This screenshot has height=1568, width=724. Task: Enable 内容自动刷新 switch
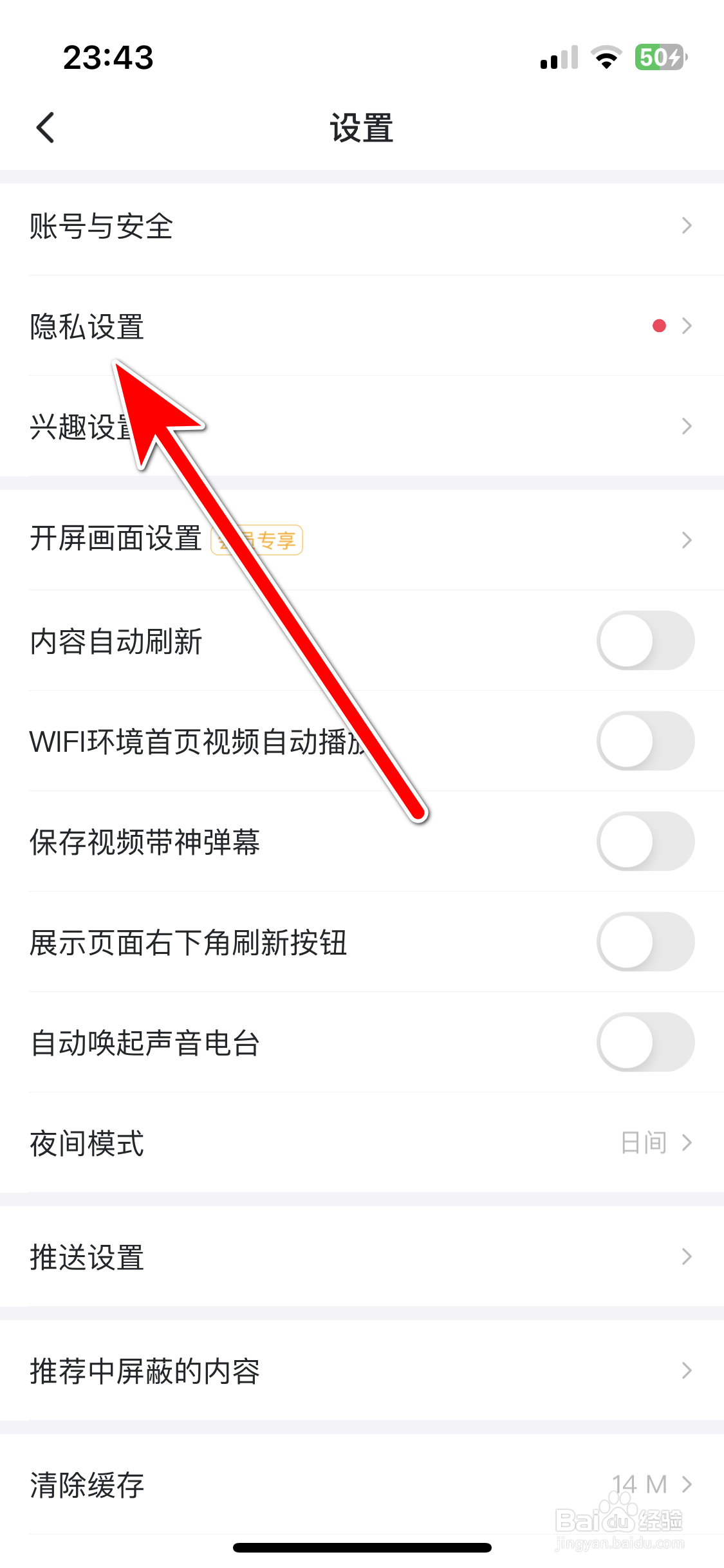pos(645,640)
